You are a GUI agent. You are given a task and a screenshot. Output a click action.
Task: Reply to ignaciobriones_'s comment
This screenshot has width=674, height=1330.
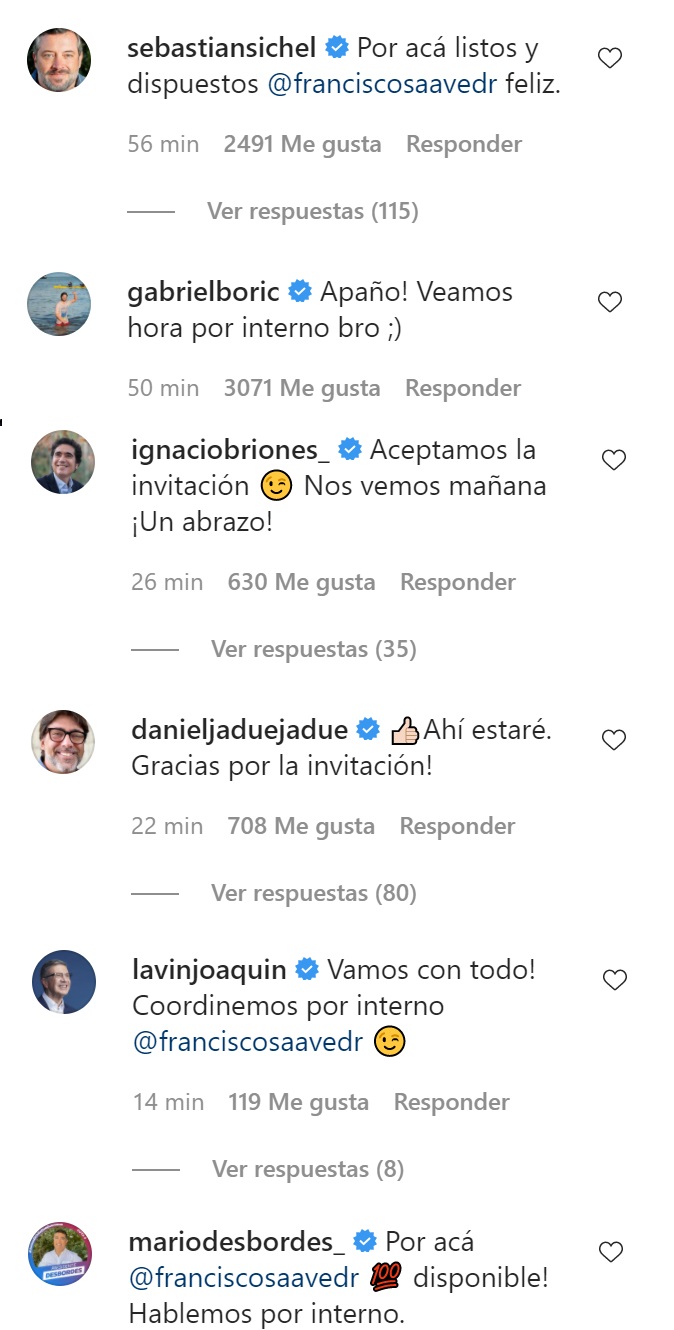pos(457,582)
